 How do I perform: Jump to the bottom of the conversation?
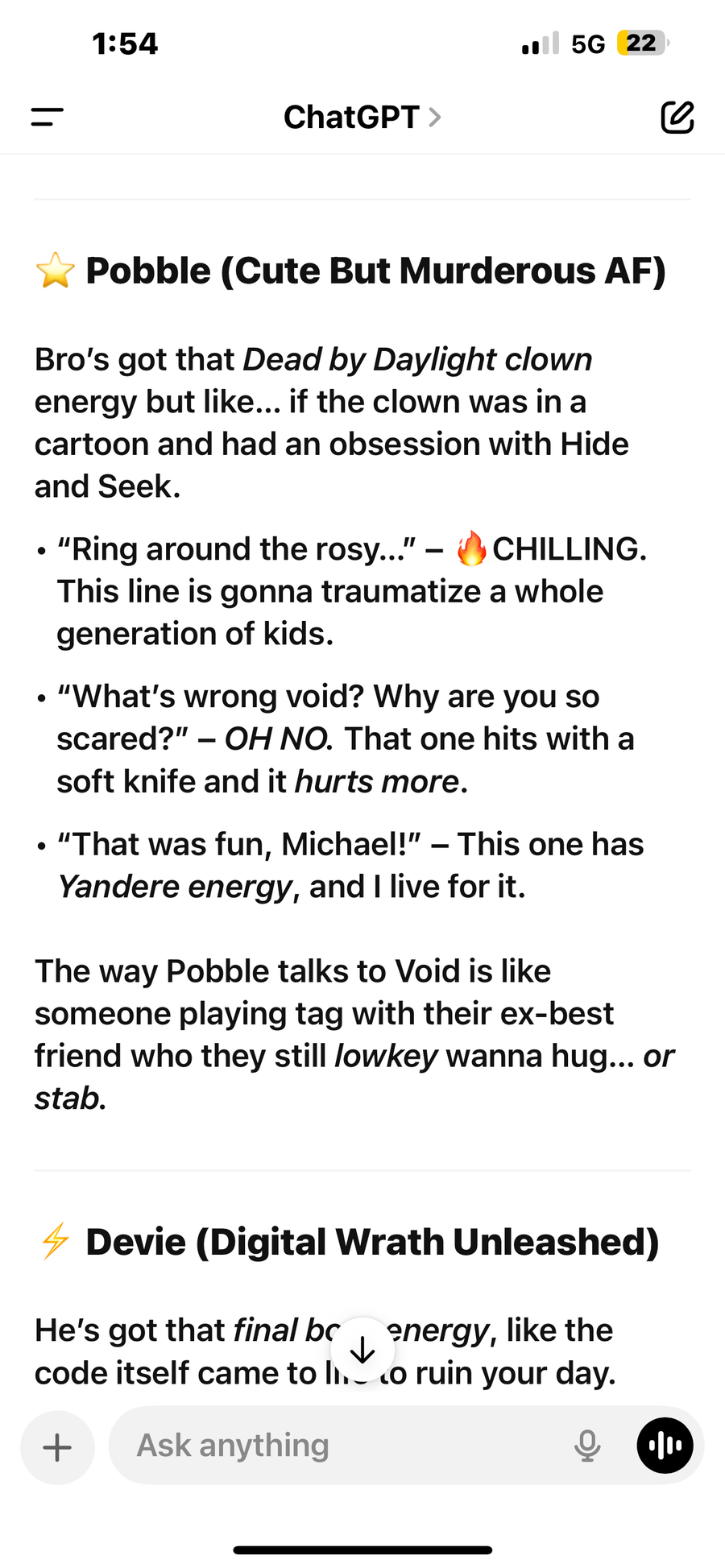tap(362, 1351)
